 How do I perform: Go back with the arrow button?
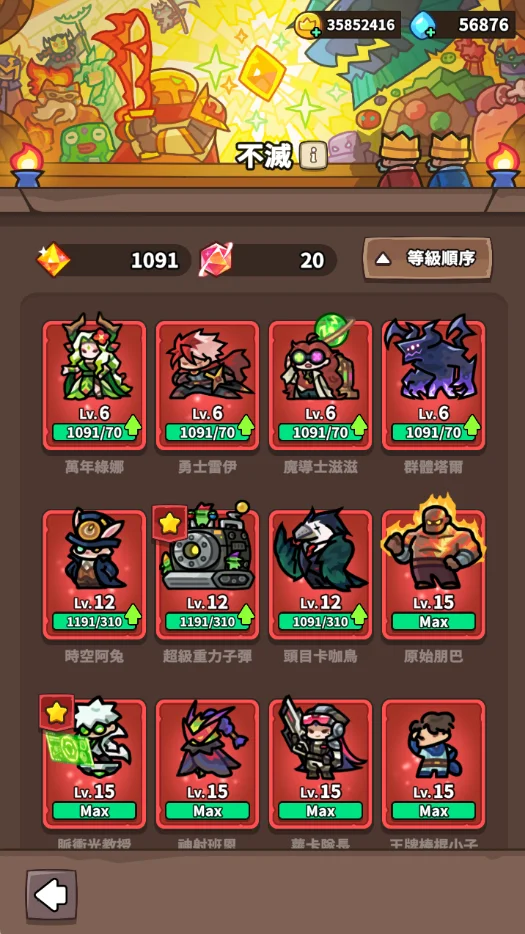pos(51,895)
